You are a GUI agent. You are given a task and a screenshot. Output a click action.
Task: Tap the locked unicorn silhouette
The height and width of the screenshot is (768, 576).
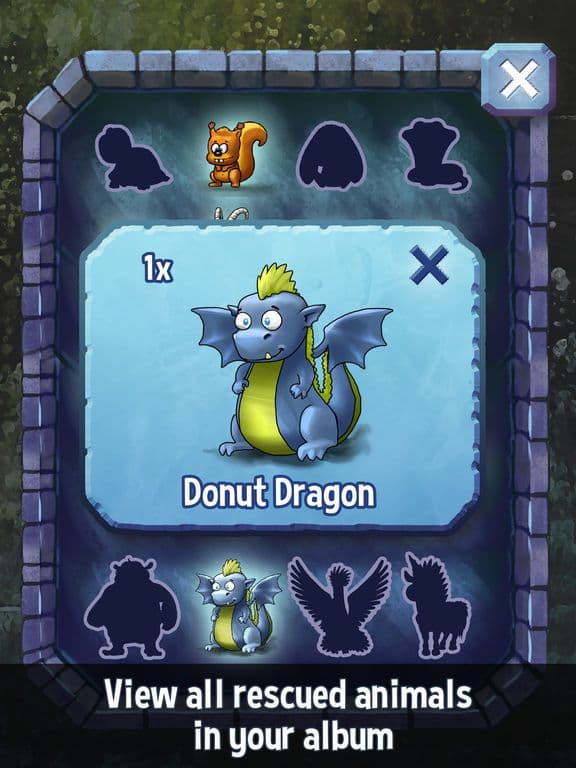click(435, 605)
